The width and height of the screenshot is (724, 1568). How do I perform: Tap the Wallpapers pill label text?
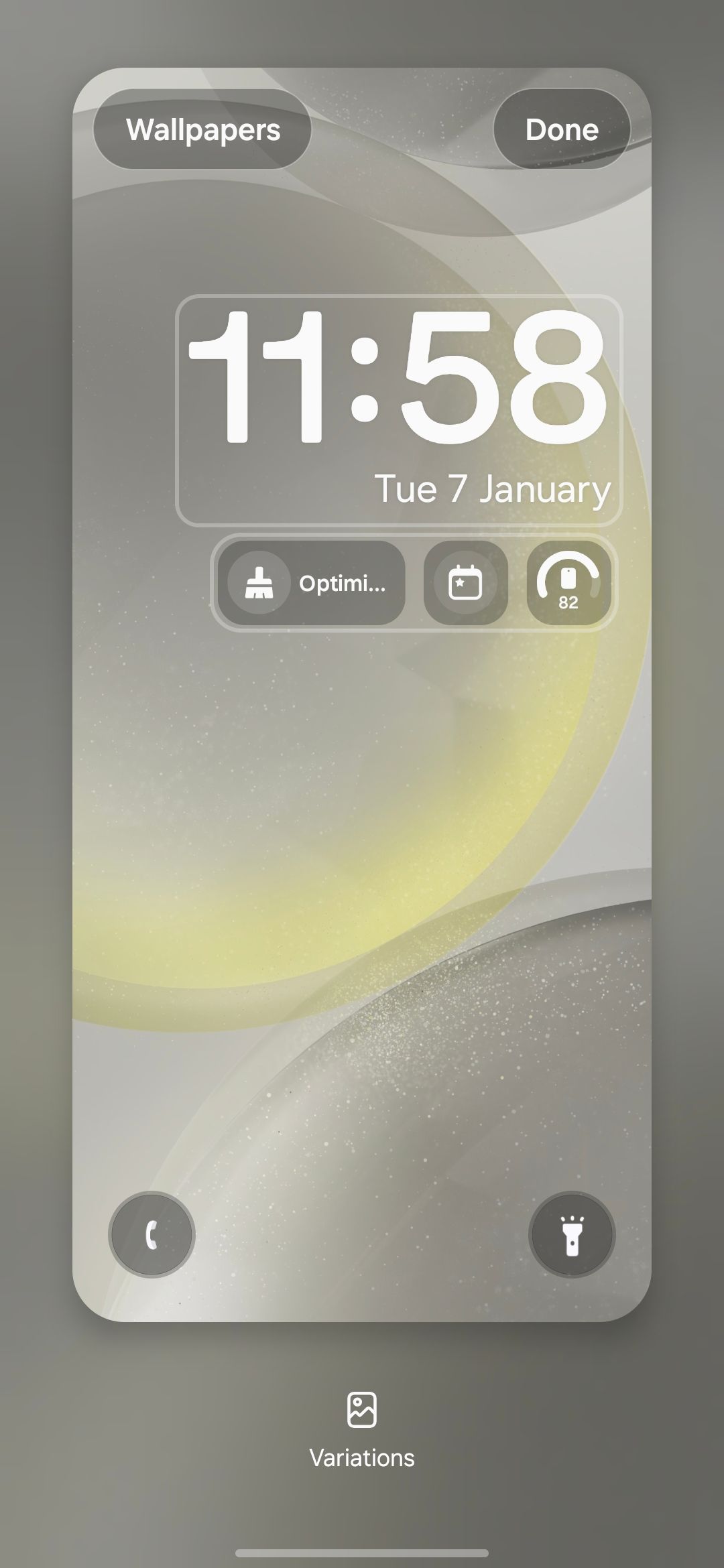(203, 130)
